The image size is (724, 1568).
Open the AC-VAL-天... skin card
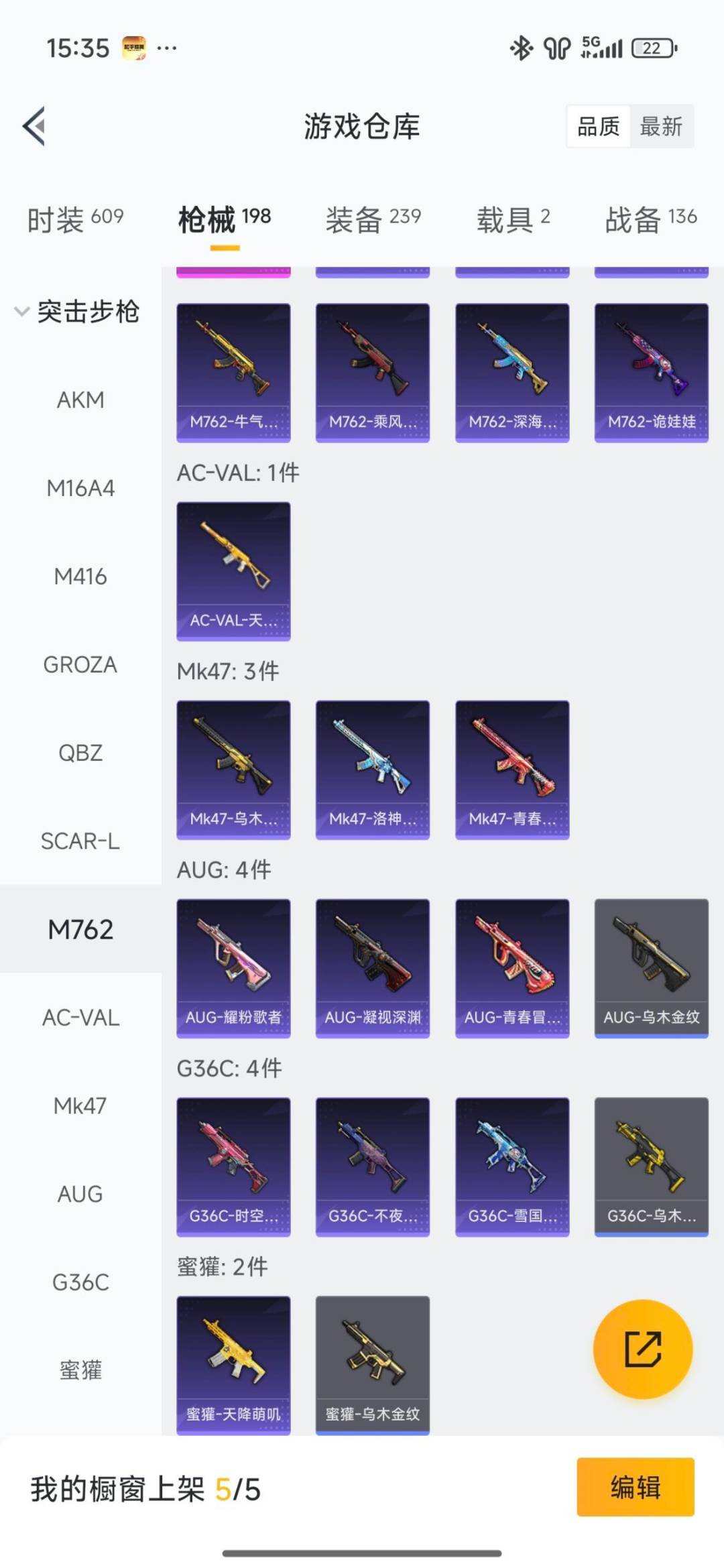233,571
